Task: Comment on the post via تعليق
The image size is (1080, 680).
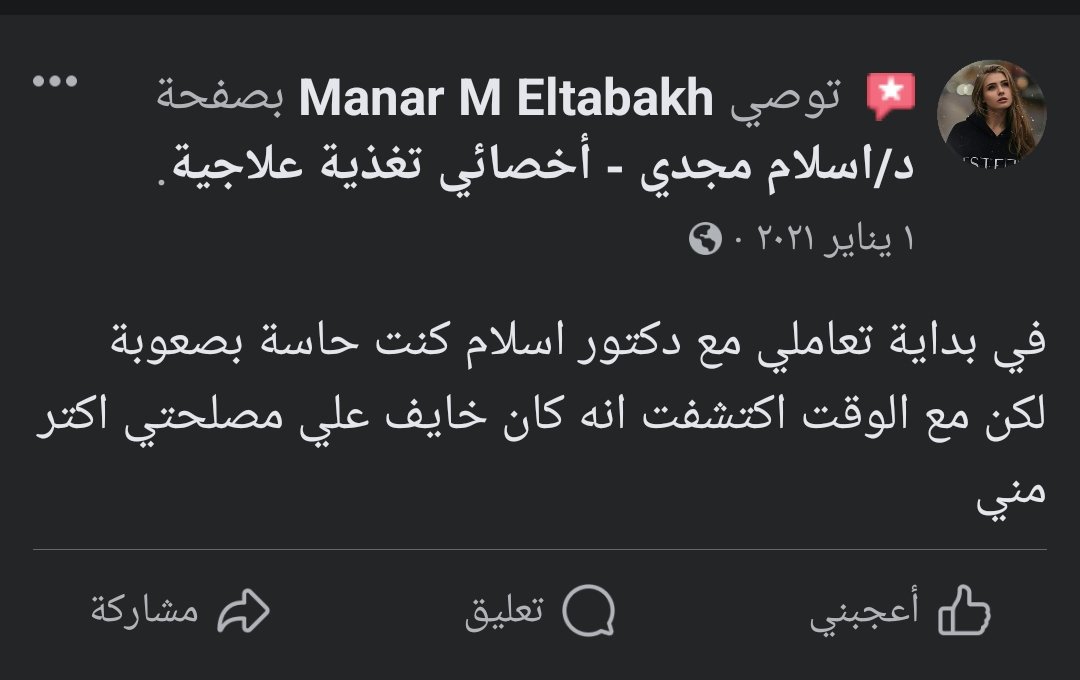Action: [540, 612]
